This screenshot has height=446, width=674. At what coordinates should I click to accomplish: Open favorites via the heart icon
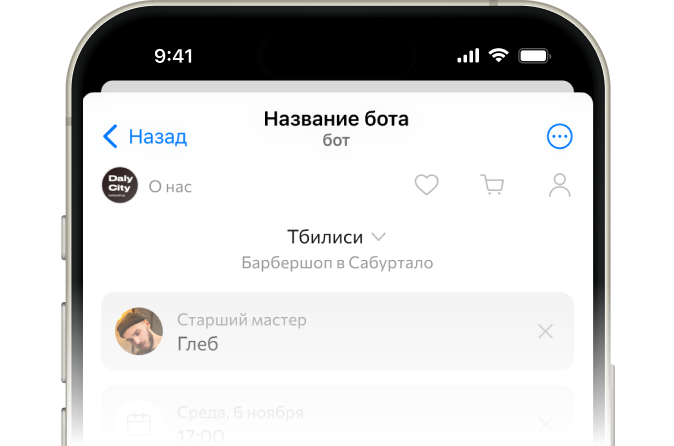[427, 185]
